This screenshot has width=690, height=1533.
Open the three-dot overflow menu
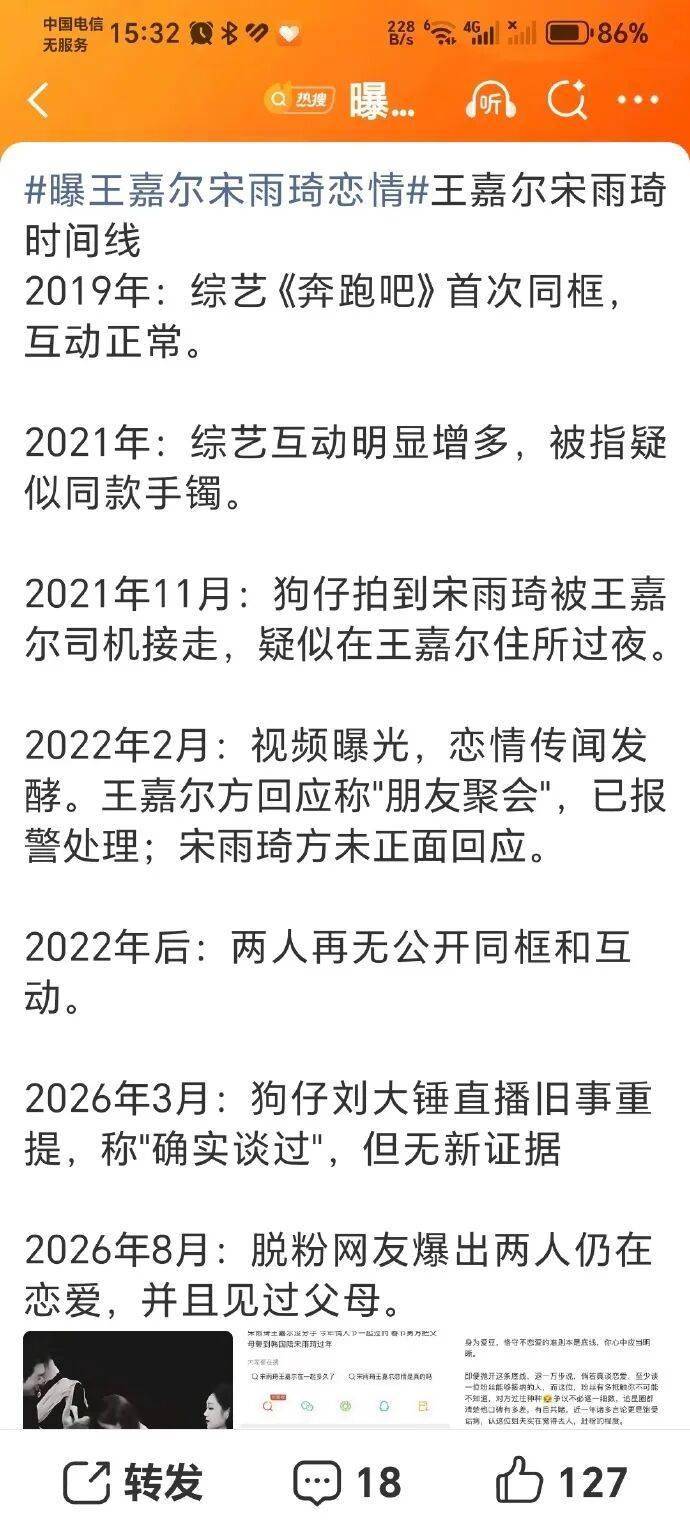coord(637,100)
